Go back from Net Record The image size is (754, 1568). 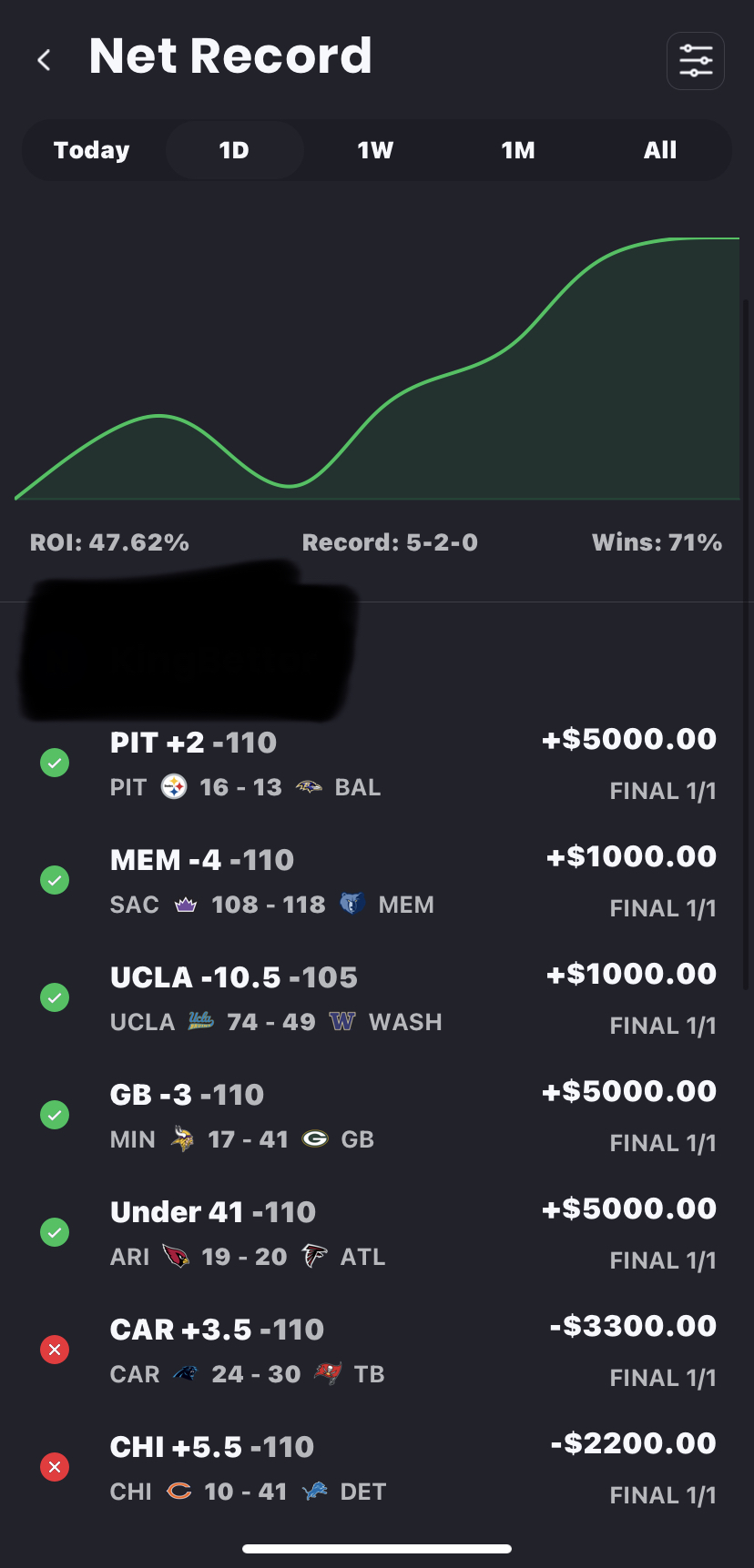pyautogui.click(x=44, y=60)
